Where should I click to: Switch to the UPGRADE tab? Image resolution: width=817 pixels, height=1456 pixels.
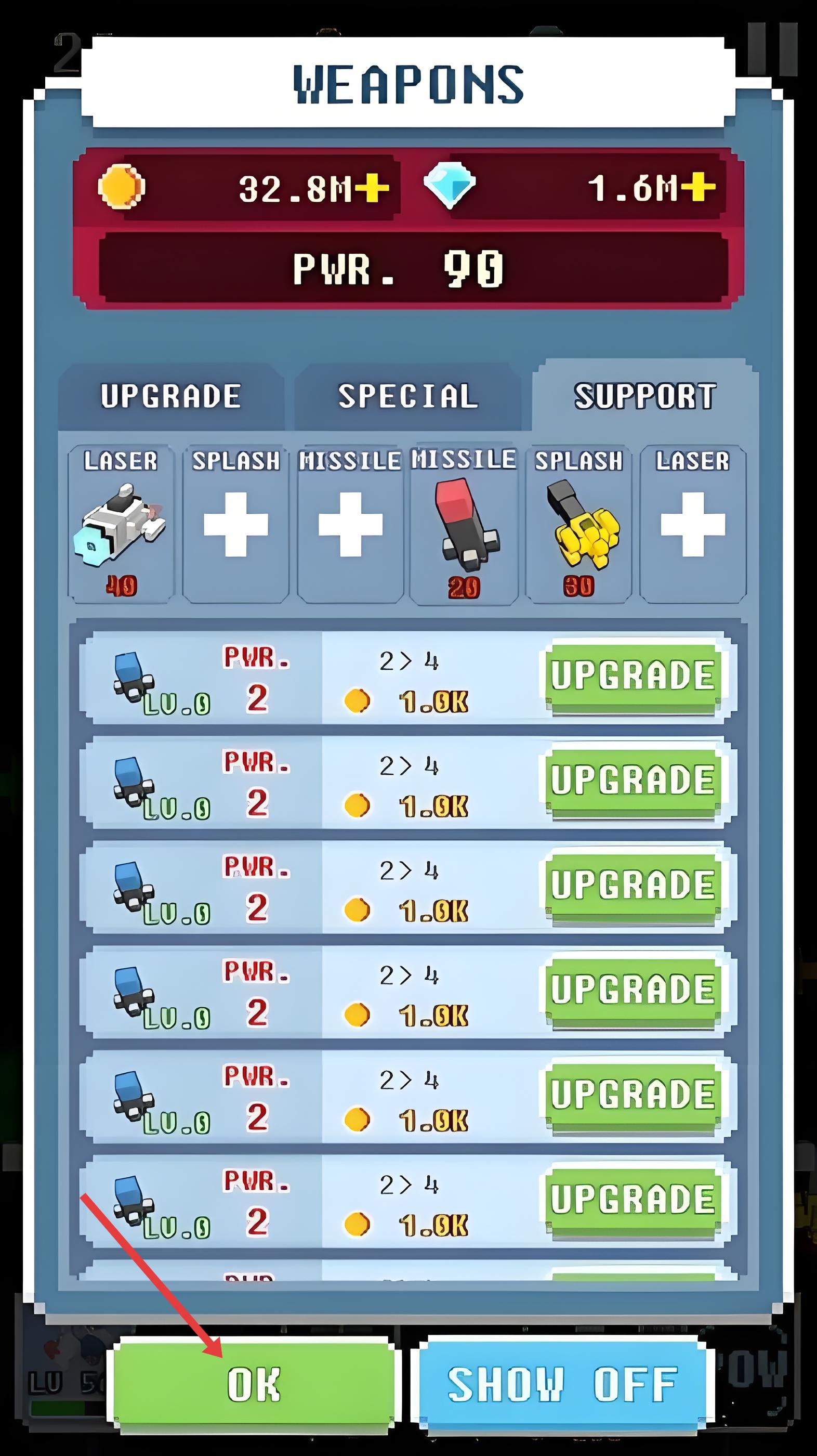pyautogui.click(x=170, y=397)
